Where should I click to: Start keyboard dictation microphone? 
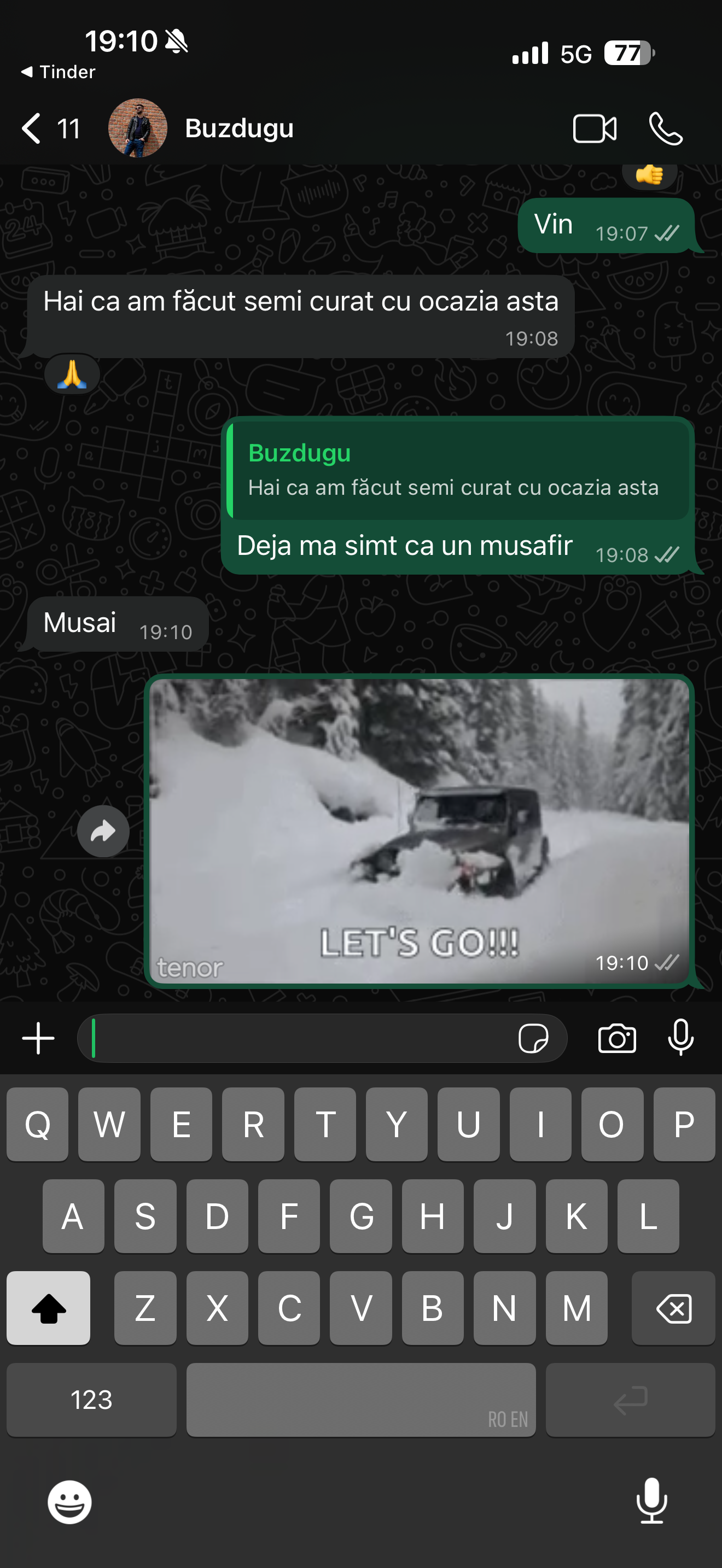(651, 1502)
